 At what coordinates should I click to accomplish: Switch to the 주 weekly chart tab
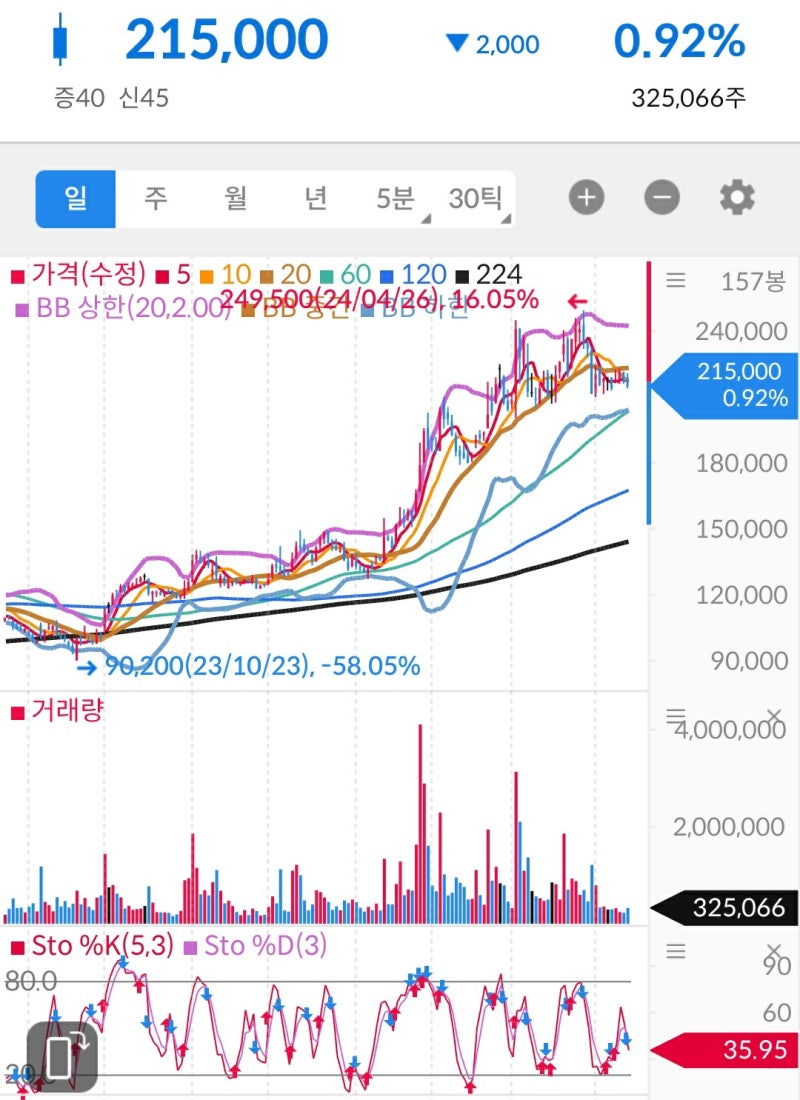click(x=156, y=197)
